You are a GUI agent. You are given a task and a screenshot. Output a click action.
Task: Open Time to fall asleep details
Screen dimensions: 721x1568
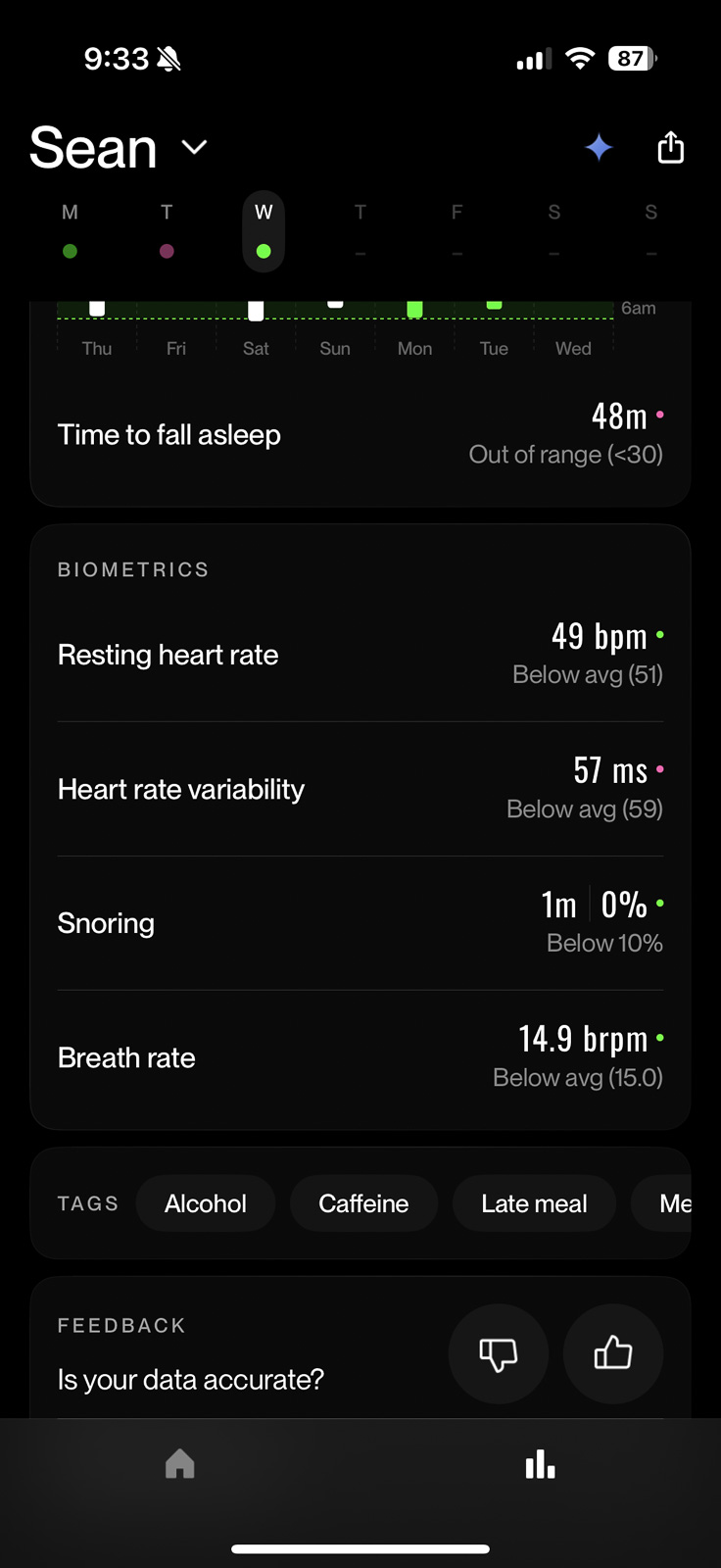point(360,435)
